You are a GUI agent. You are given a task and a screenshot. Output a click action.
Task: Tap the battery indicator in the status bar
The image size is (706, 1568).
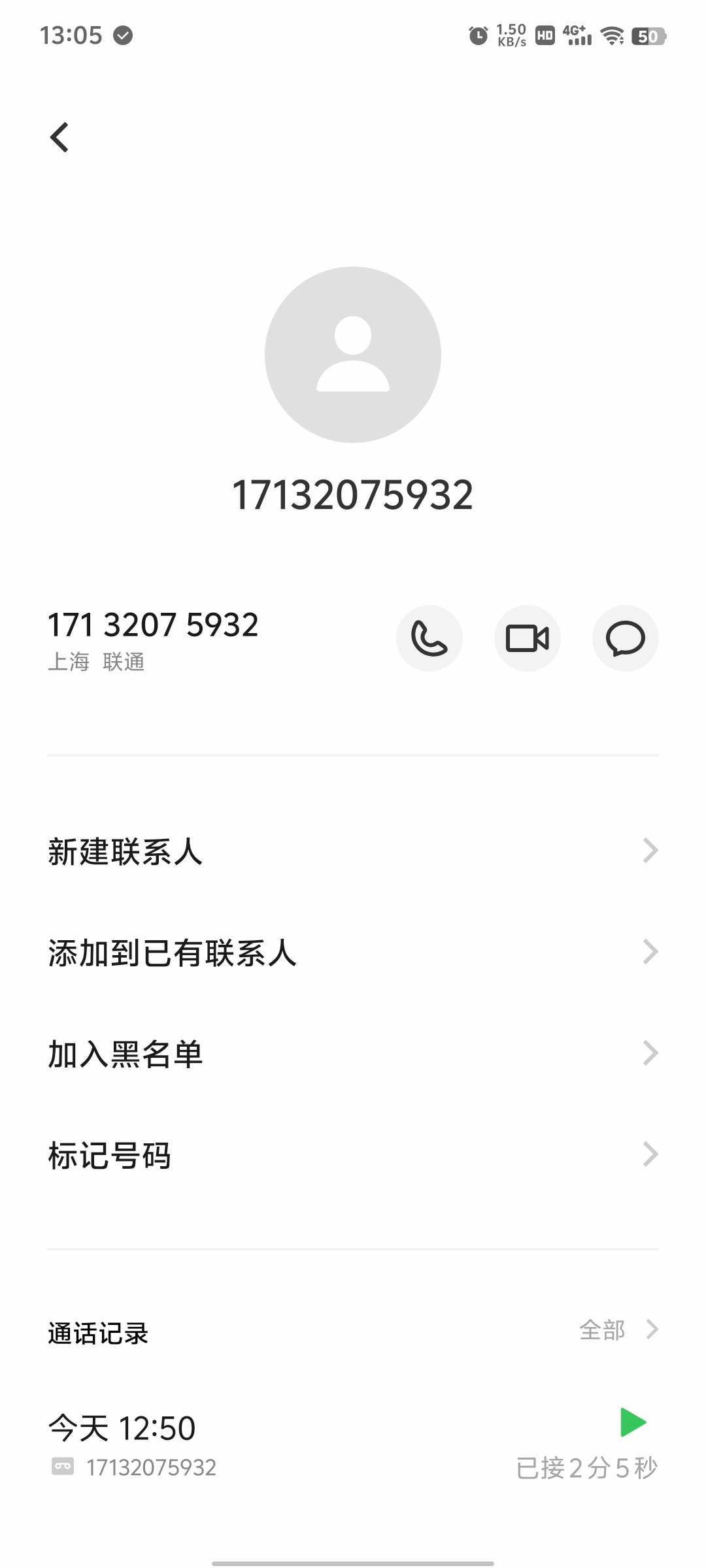650,36
